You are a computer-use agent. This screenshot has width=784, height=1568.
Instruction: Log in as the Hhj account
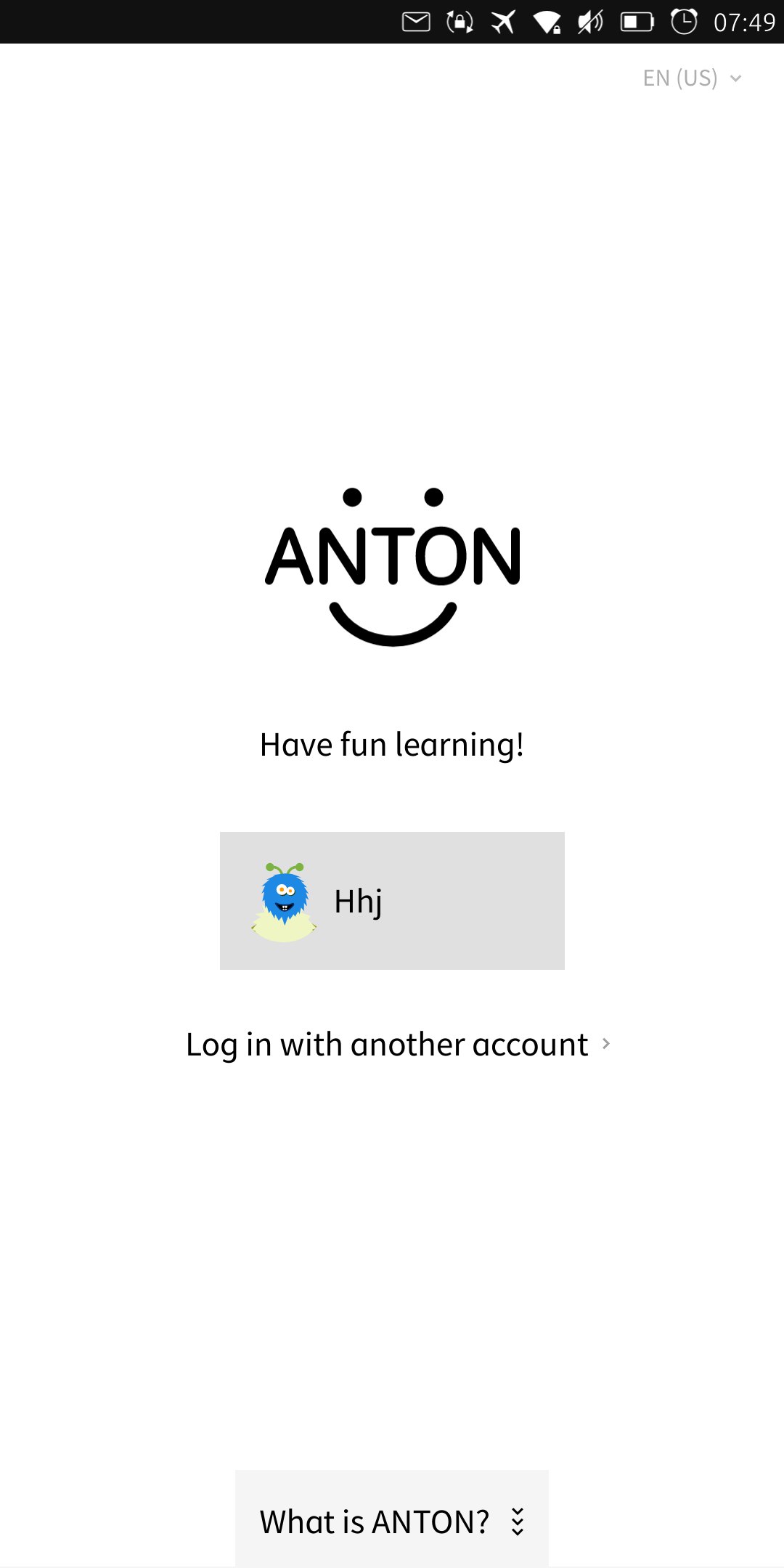point(392,900)
